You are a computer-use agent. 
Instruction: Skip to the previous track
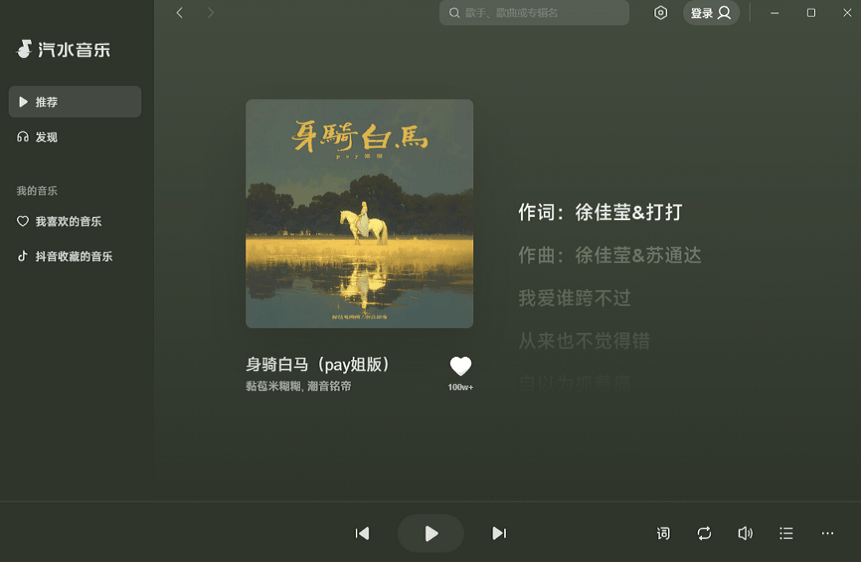(x=362, y=534)
